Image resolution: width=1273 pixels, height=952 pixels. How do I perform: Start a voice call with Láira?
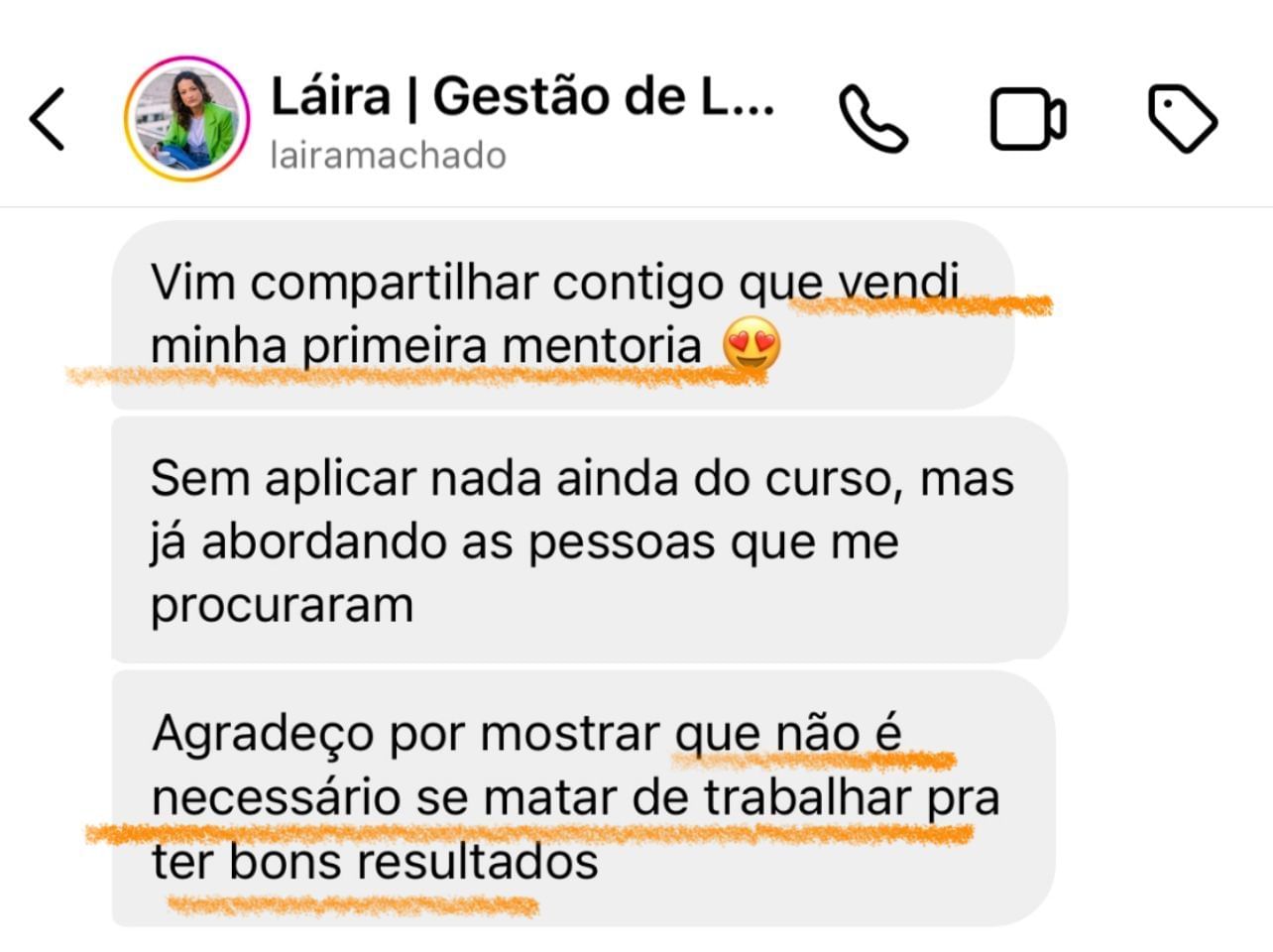coord(872,119)
